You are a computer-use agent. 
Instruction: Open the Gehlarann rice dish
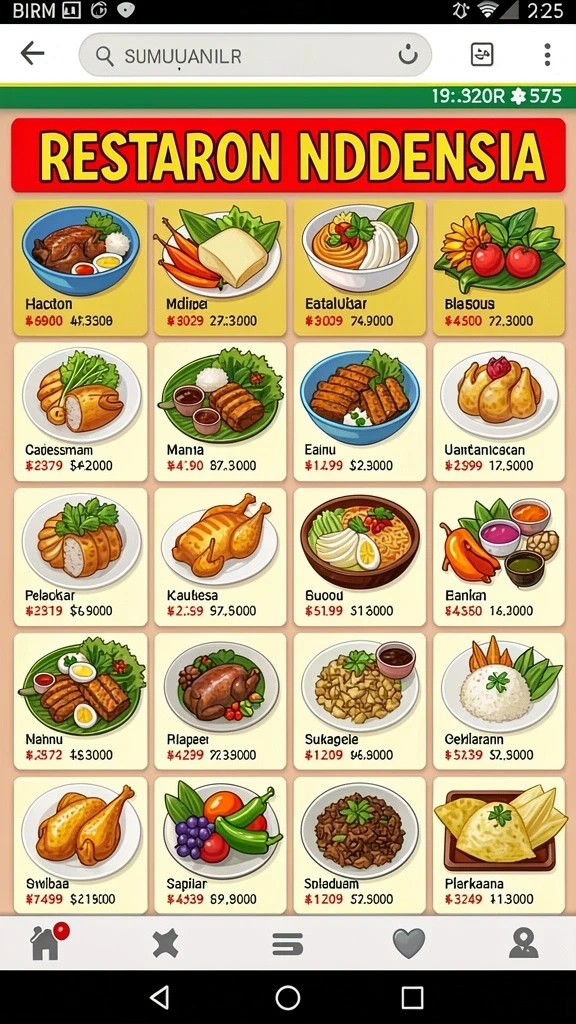(500, 701)
